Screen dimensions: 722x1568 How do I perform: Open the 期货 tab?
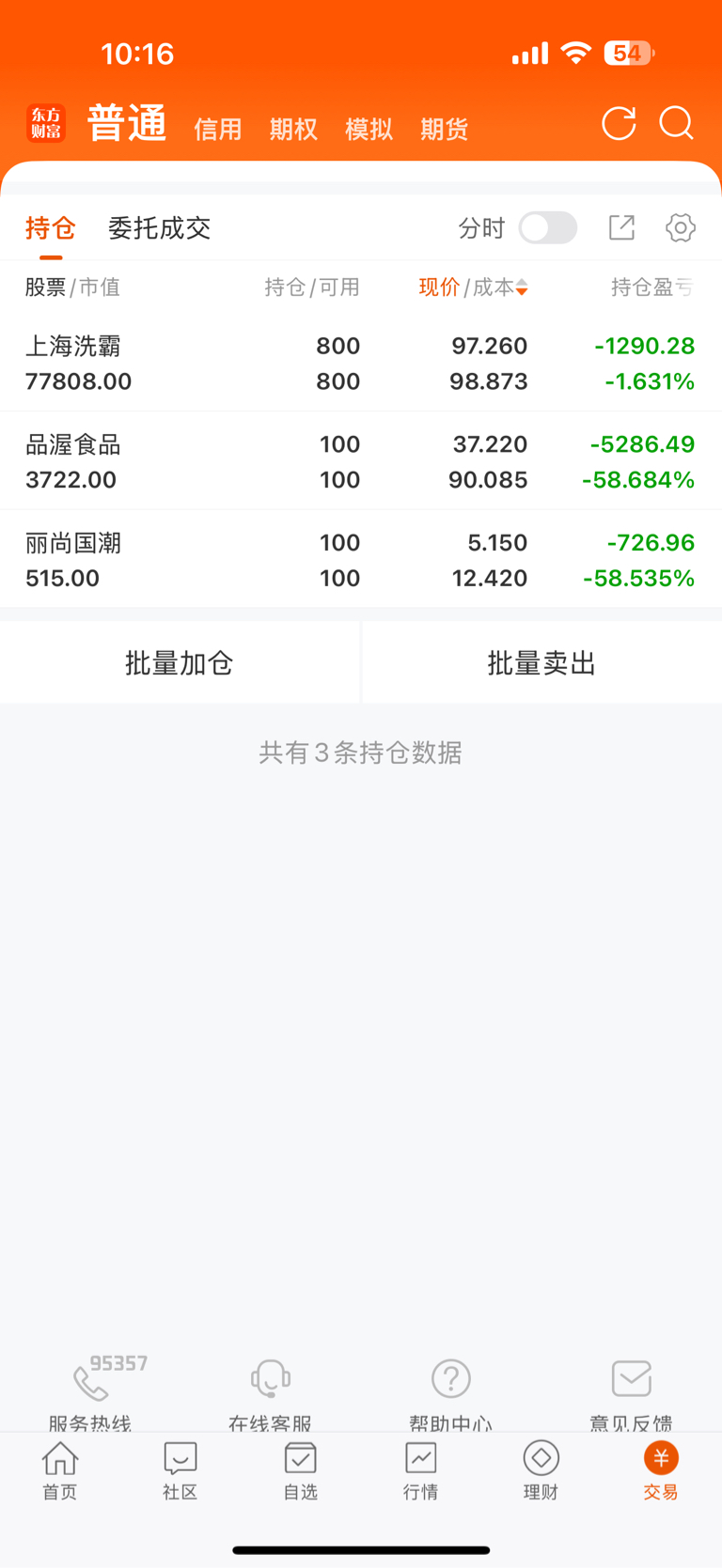[444, 129]
